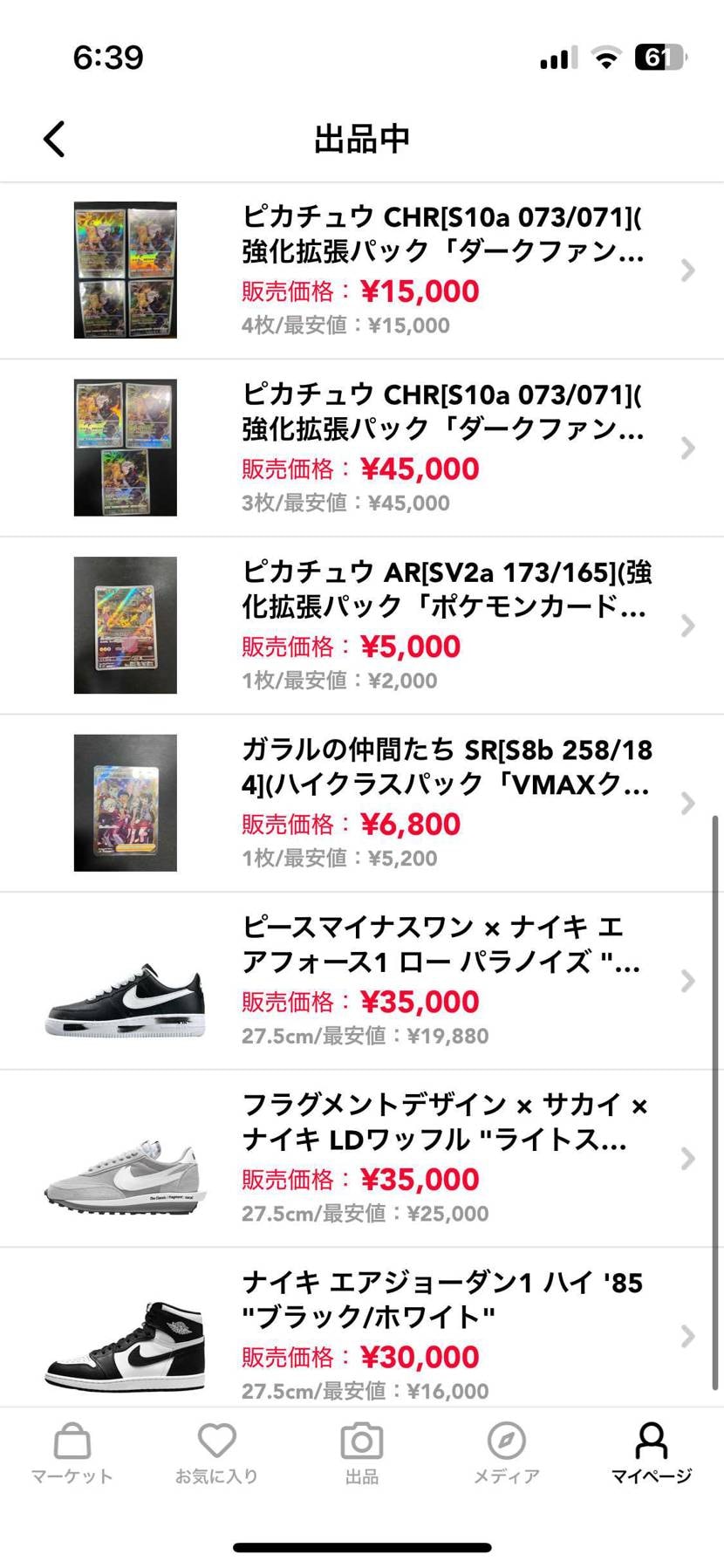Tap the cellular signal bars icon
The height and width of the screenshot is (1568, 724).
[x=557, y=56]
